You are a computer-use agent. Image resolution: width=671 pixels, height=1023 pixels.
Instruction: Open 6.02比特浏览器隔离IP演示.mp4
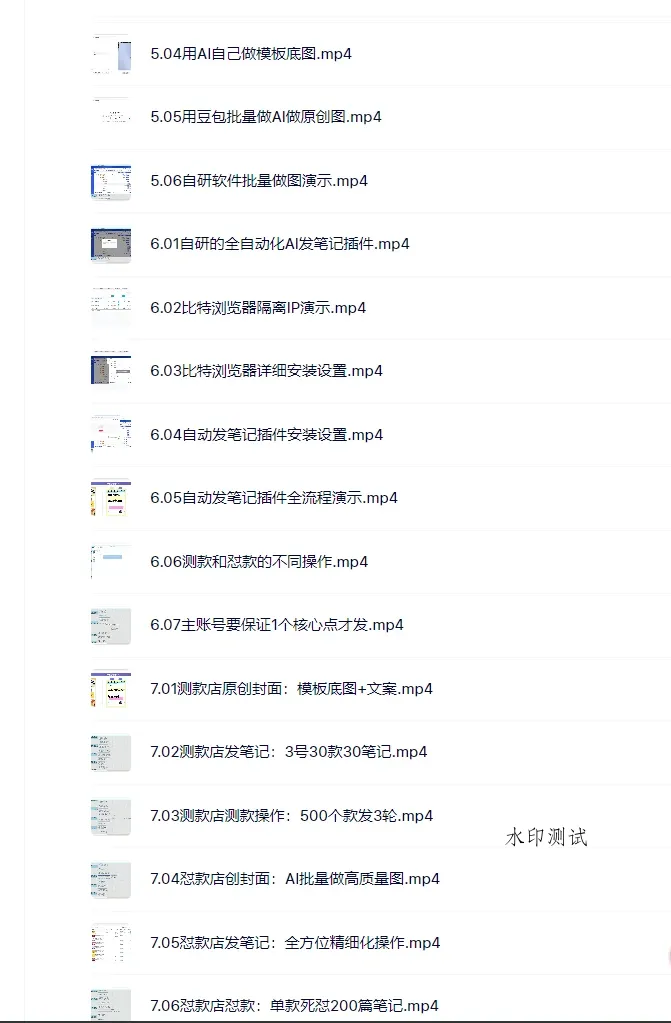pos(258,308)
